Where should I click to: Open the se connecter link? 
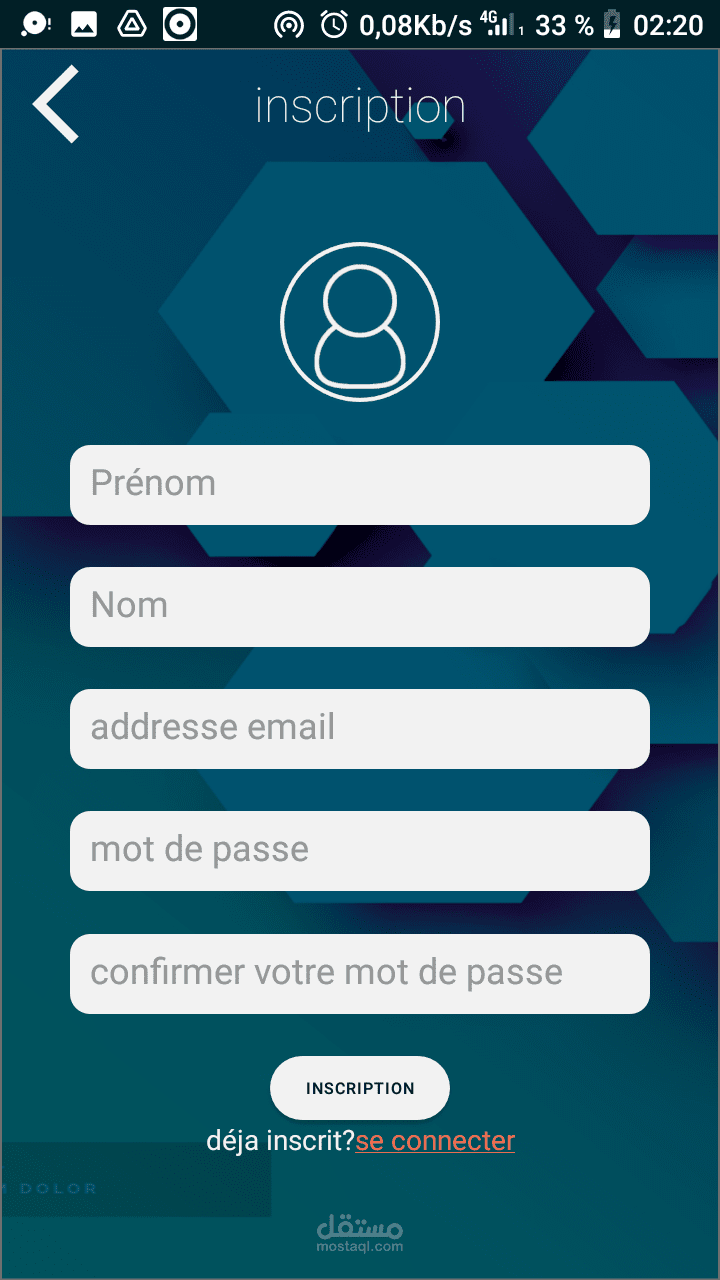435,1141
